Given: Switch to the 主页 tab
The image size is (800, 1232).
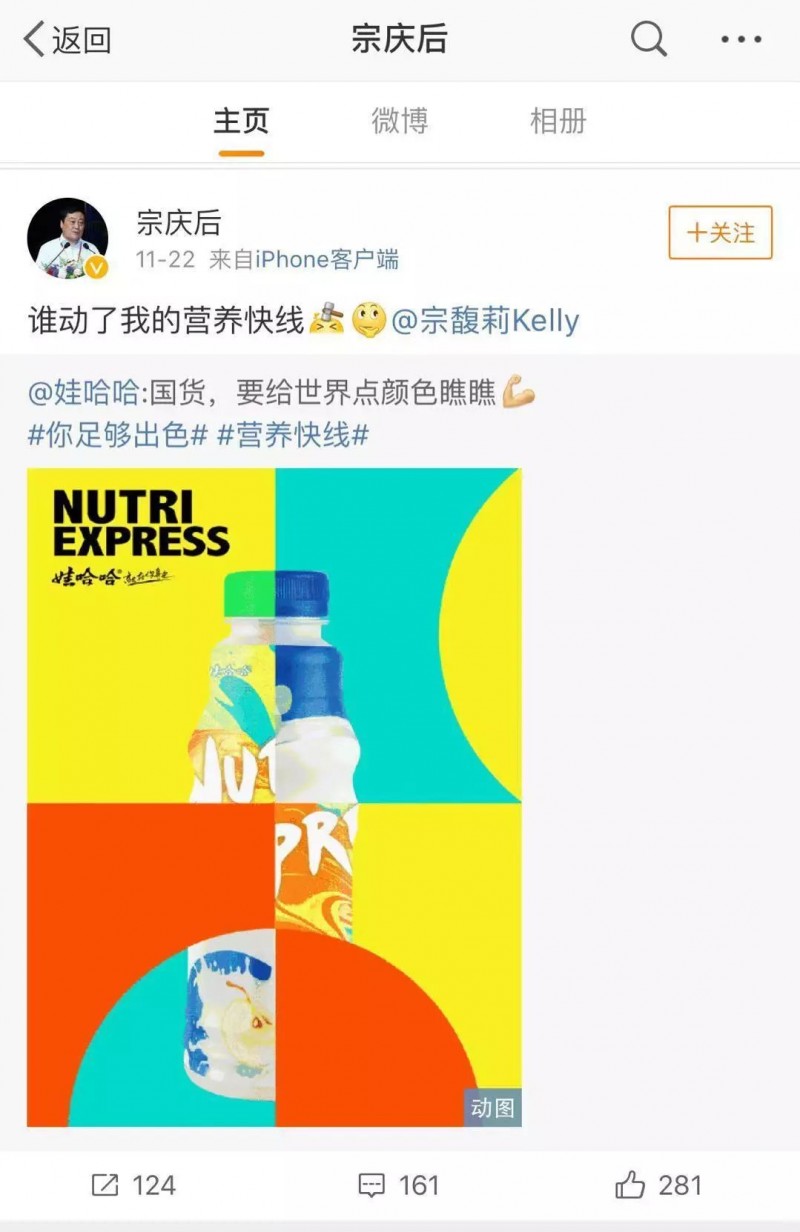Looking at the screenshot, I should click(x=241, y=122).
